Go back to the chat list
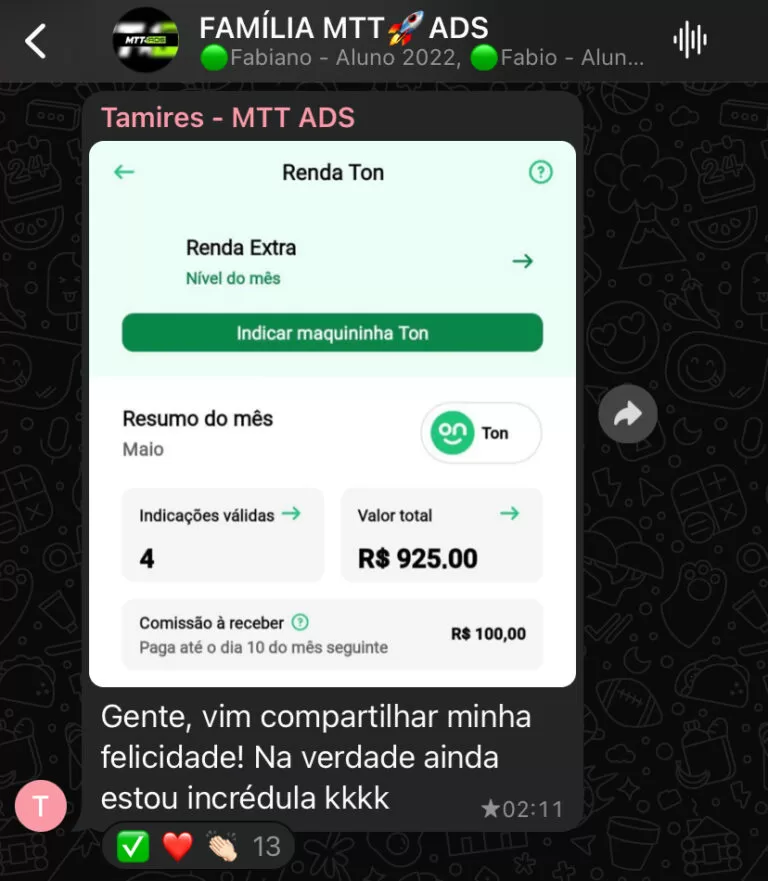This screenshot has width=768, height=881. tap(36, 41)
